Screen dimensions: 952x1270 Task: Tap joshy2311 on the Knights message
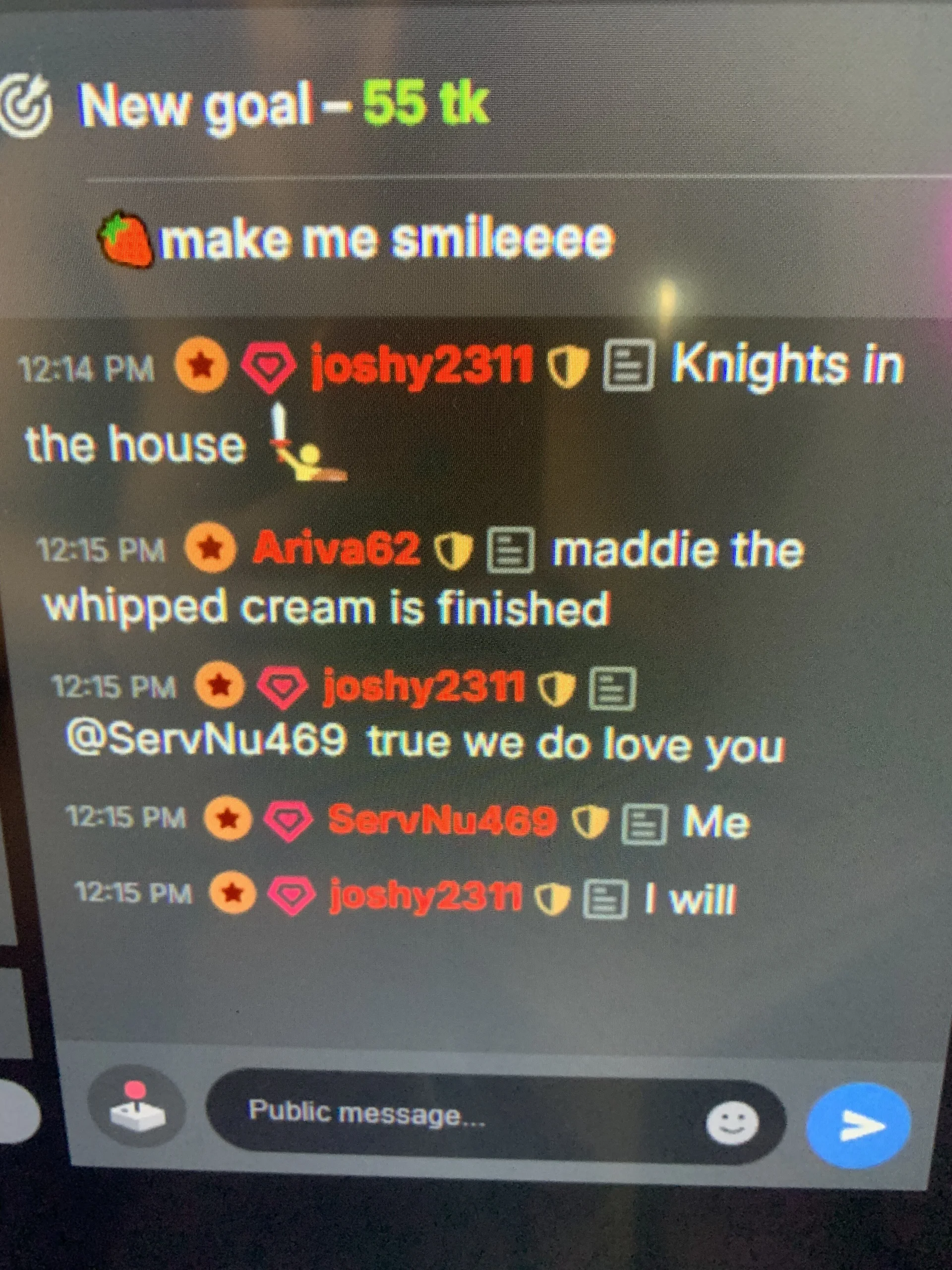(421, 365)
